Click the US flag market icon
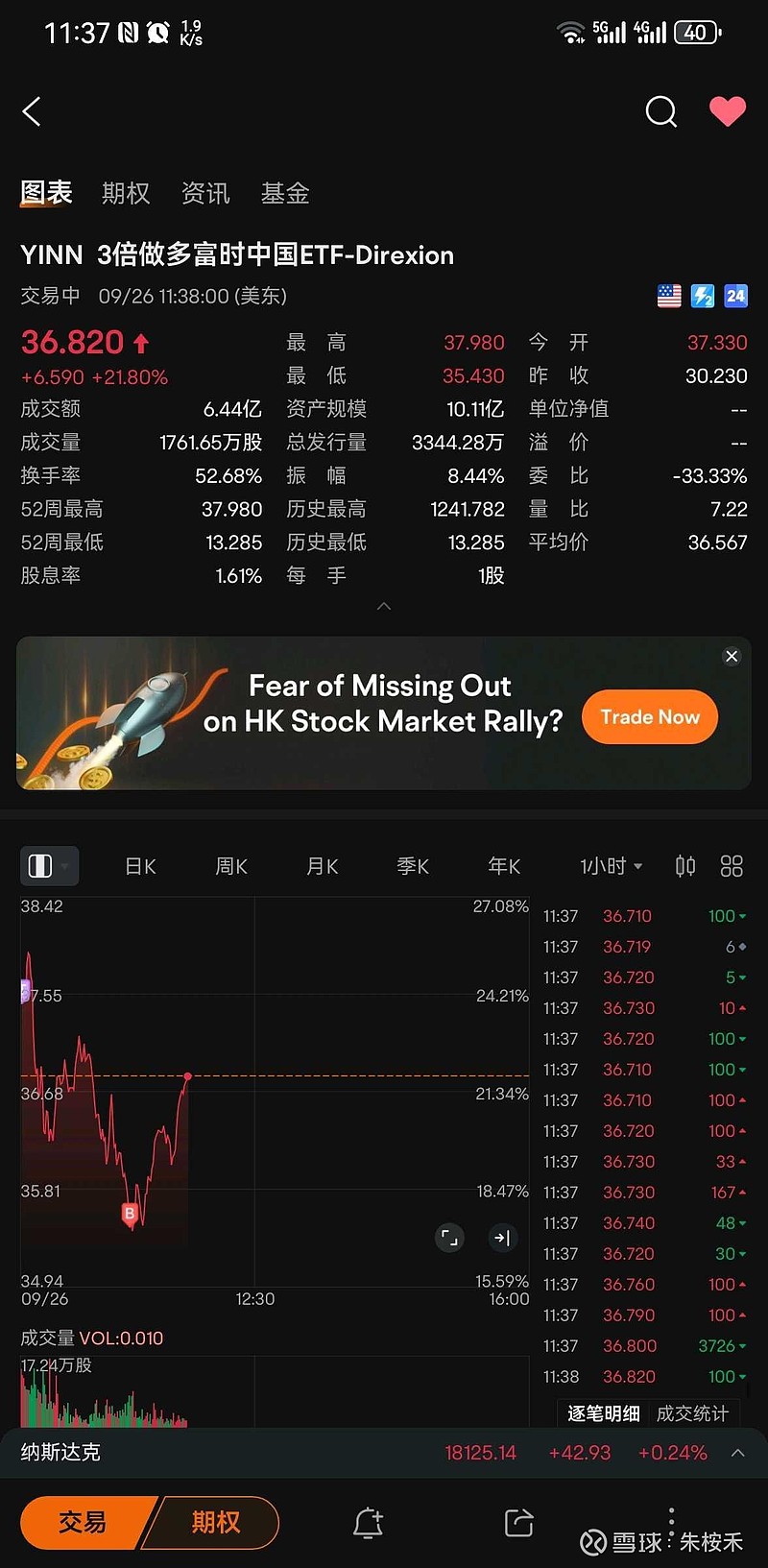 tap(669, 296)
